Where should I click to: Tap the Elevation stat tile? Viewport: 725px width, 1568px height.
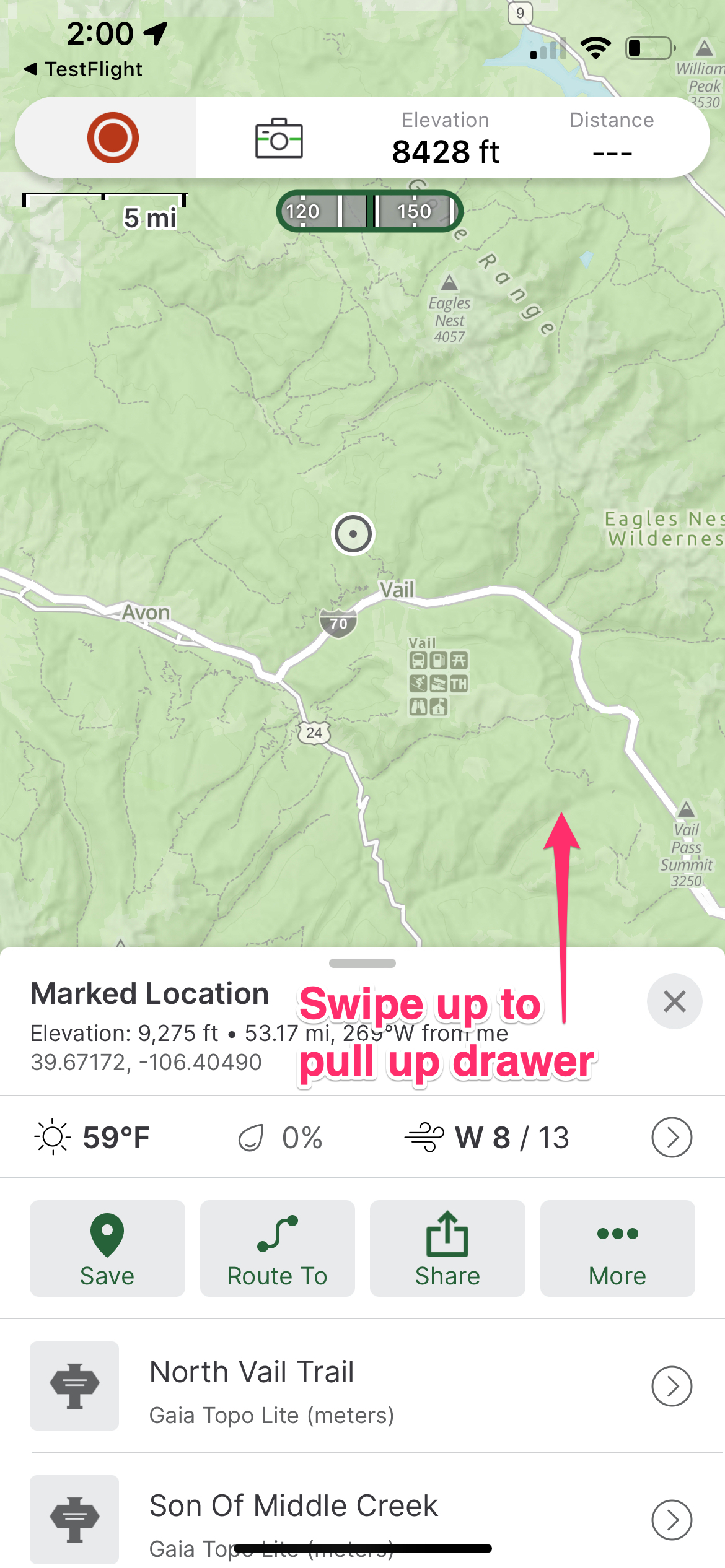tap(446, 137)
